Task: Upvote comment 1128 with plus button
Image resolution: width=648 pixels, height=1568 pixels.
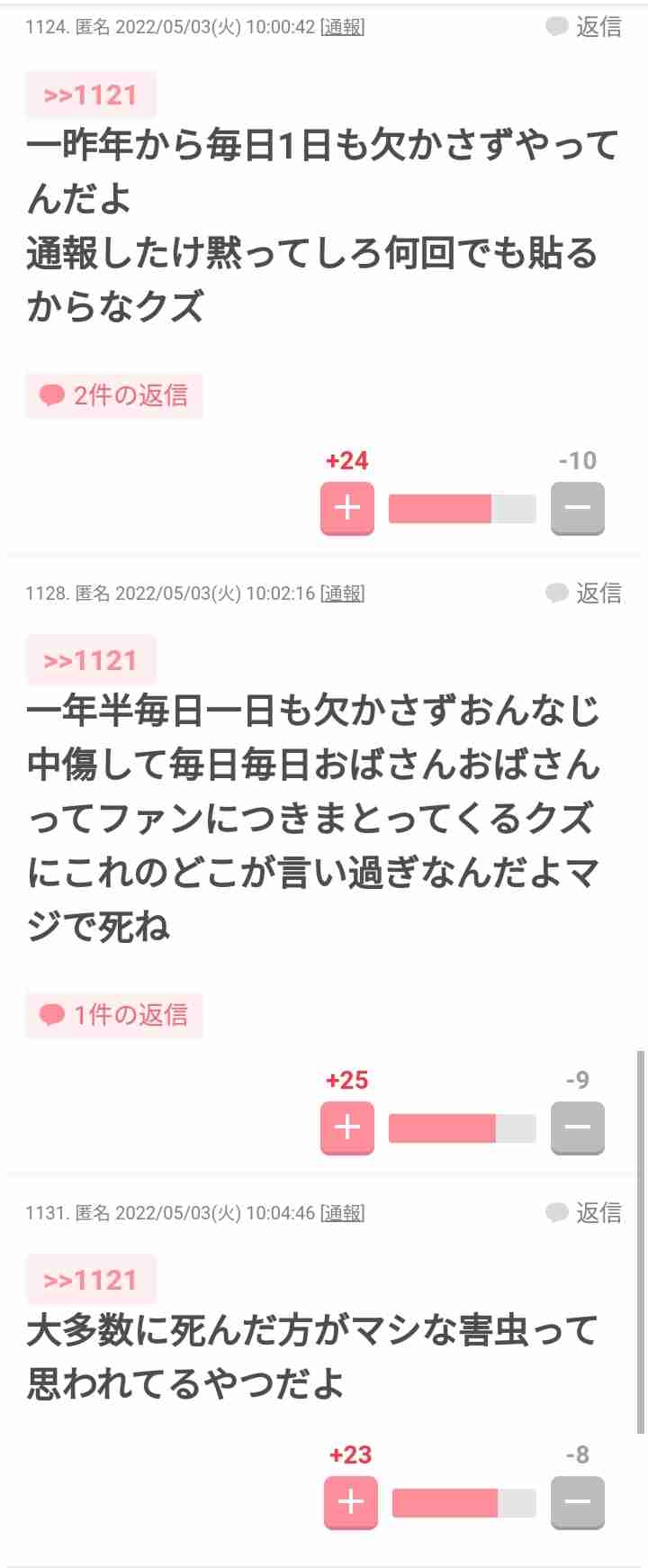Action: point(347,1128)
